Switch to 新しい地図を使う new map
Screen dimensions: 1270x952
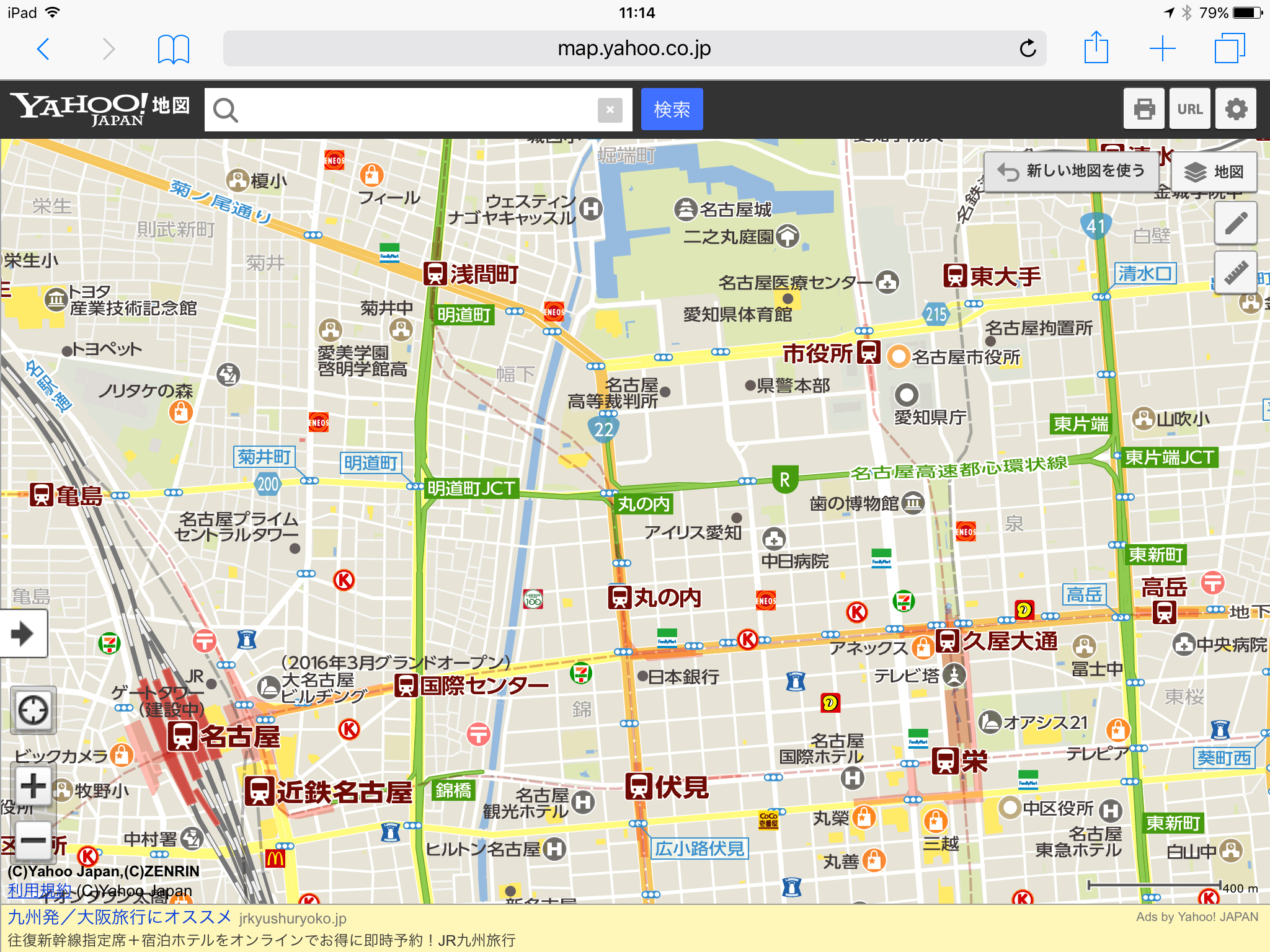tap(1071, 172)
